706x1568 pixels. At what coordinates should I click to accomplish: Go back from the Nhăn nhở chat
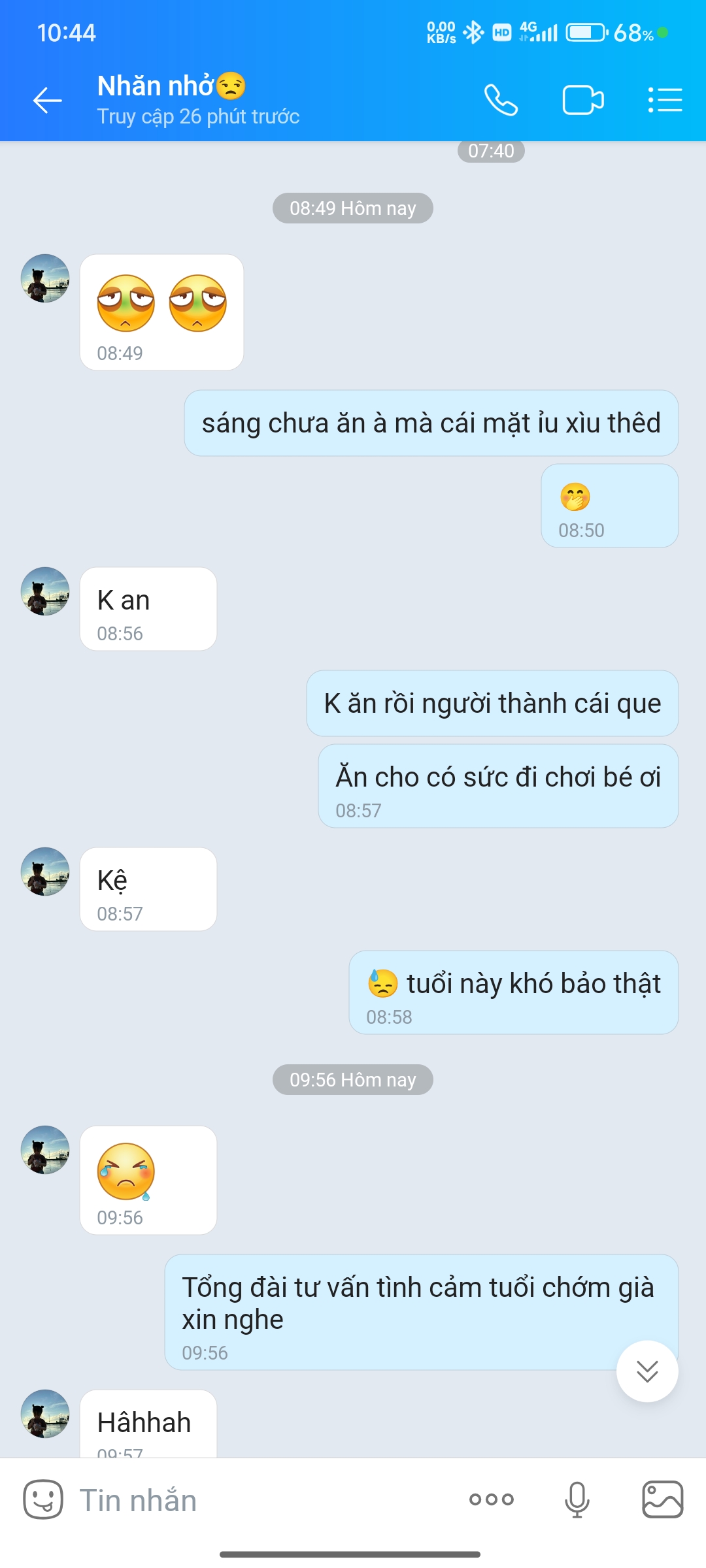[x=48, y=100]
